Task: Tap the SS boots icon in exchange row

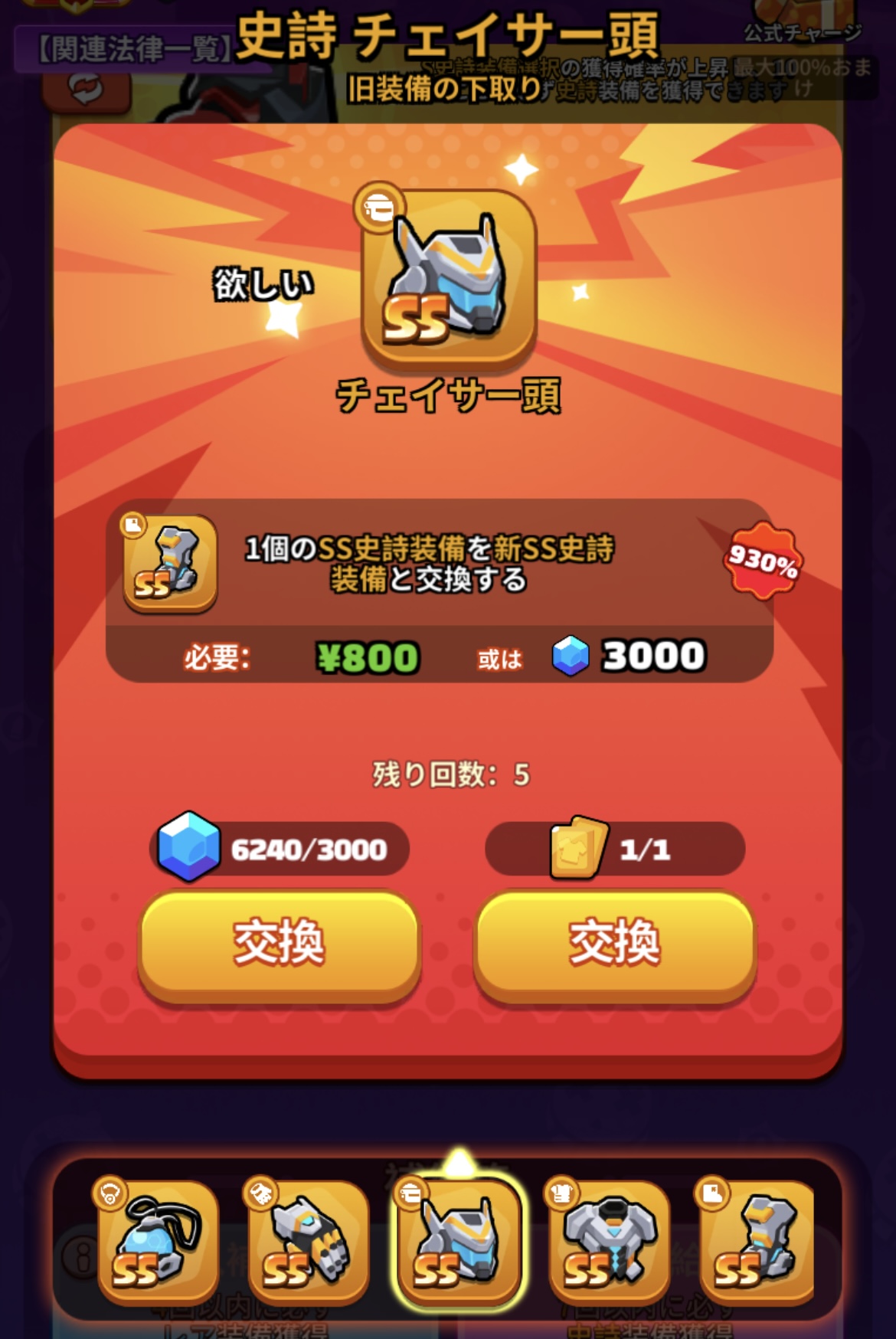Action: point(170,565)
